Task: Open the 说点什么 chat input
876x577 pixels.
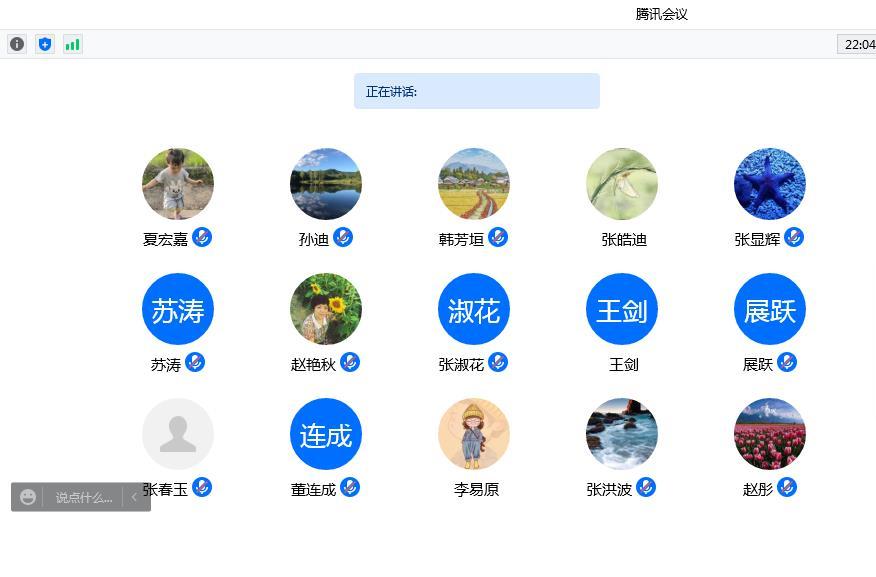Action: (x=83, y=497)
